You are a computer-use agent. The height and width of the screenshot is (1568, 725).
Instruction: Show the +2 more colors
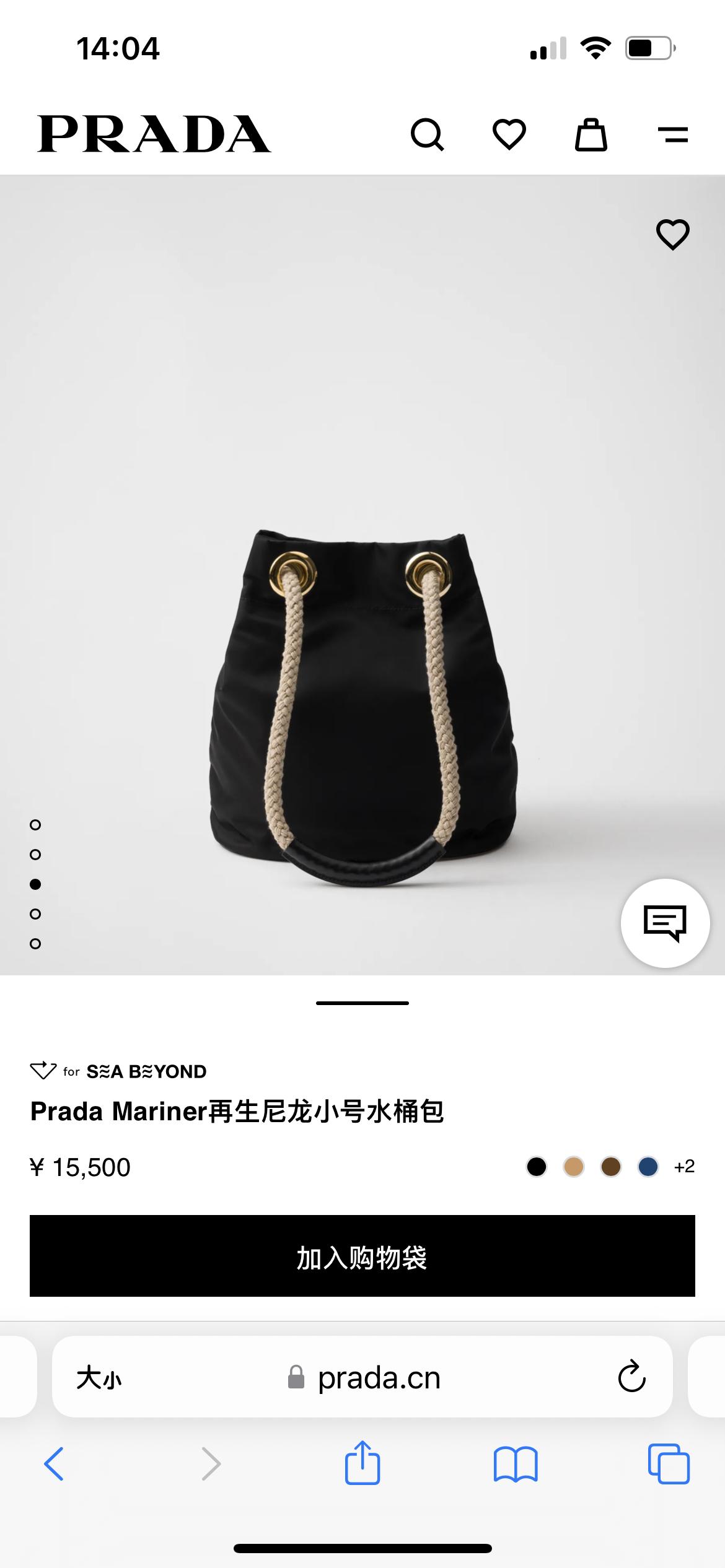click(684, 1167)
